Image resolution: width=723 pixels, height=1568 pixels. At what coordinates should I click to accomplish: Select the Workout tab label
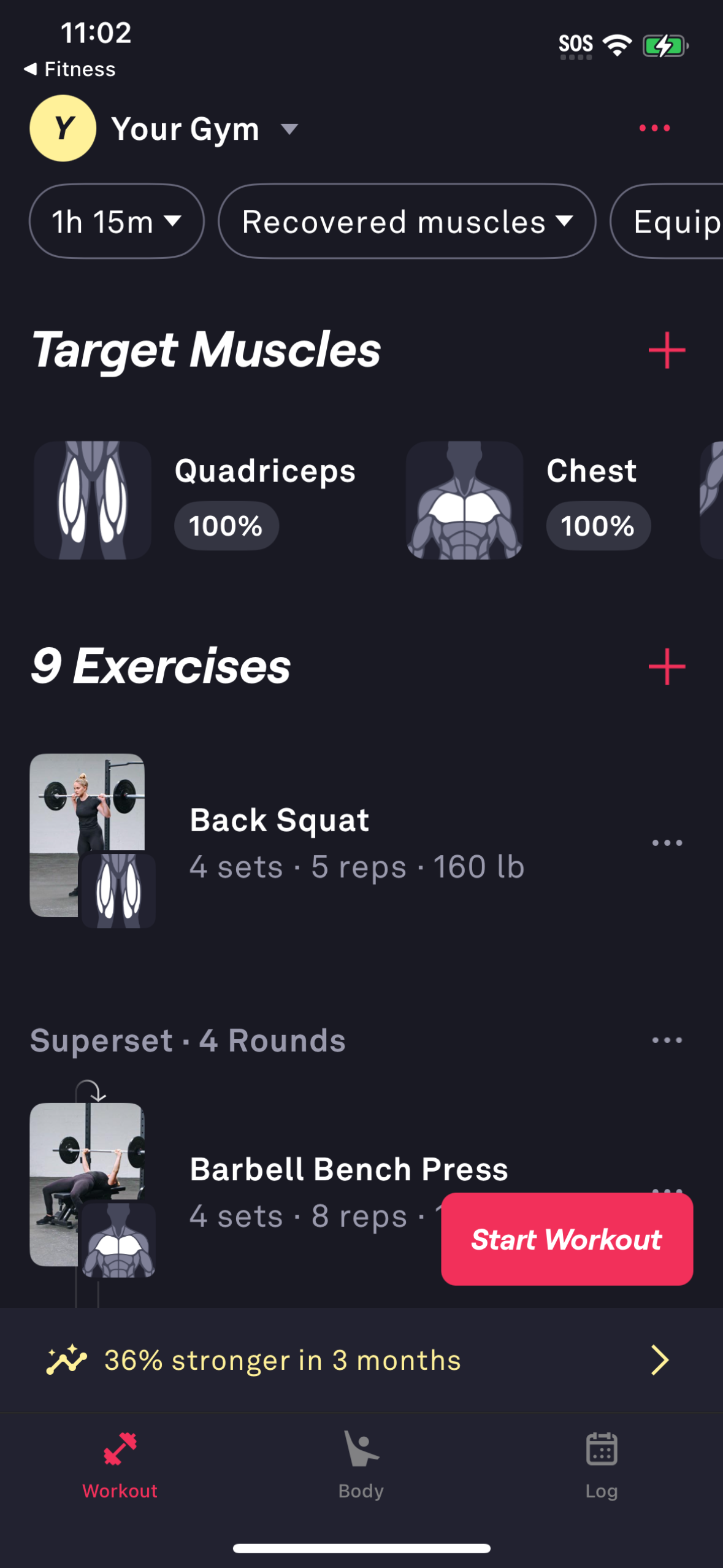pyautogui.click(x=120, y=1491)
